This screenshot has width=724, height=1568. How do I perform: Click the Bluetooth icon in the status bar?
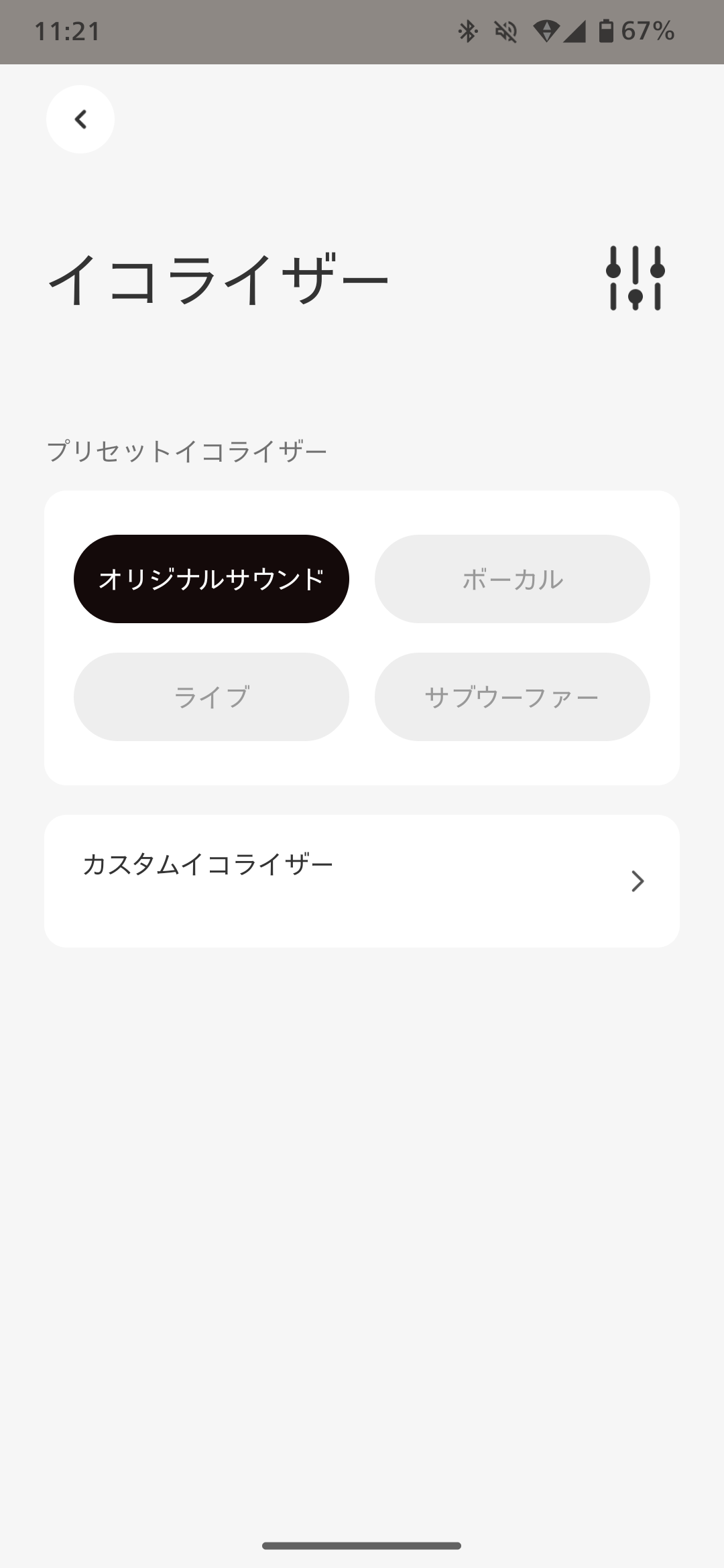(467, 30)
